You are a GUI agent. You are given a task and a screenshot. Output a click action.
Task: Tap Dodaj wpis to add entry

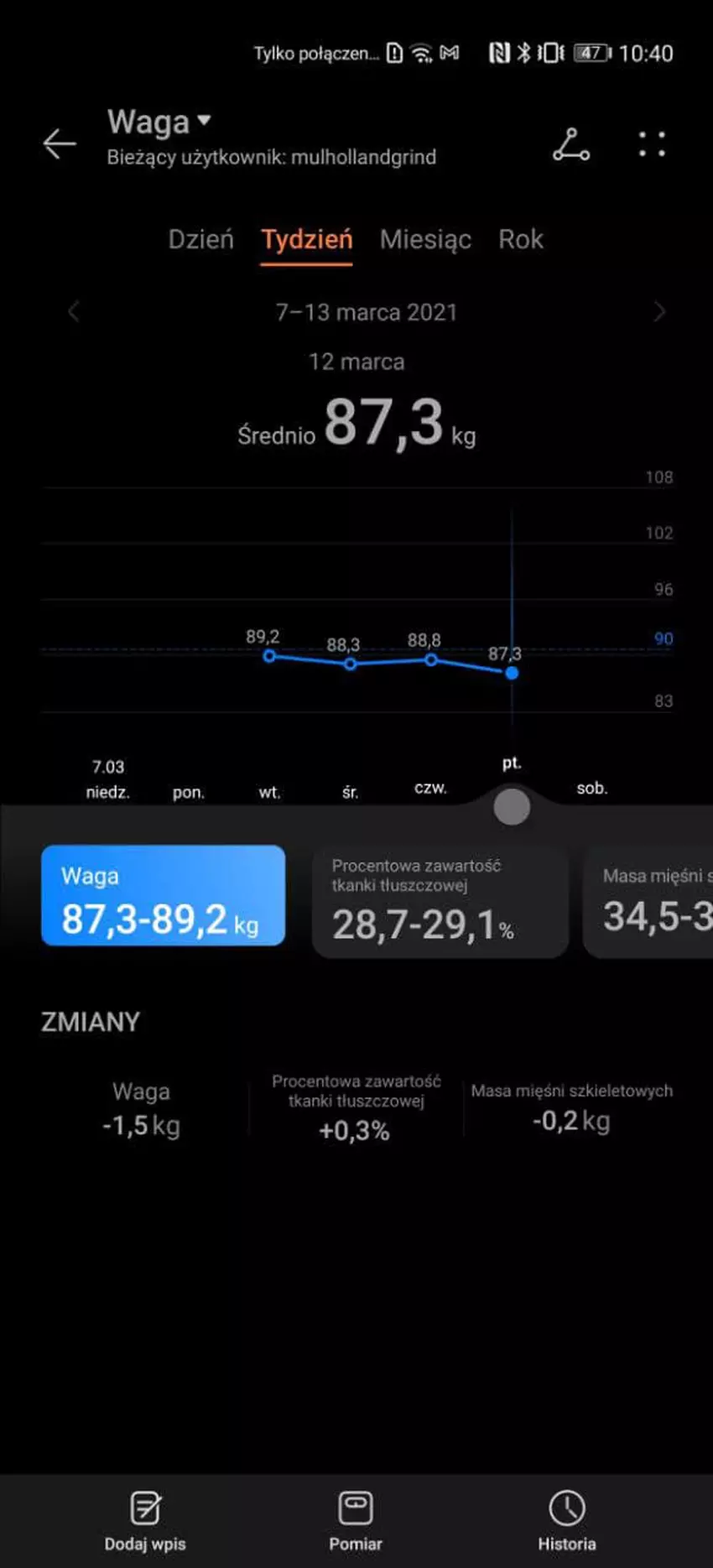tap(145, 1520)
